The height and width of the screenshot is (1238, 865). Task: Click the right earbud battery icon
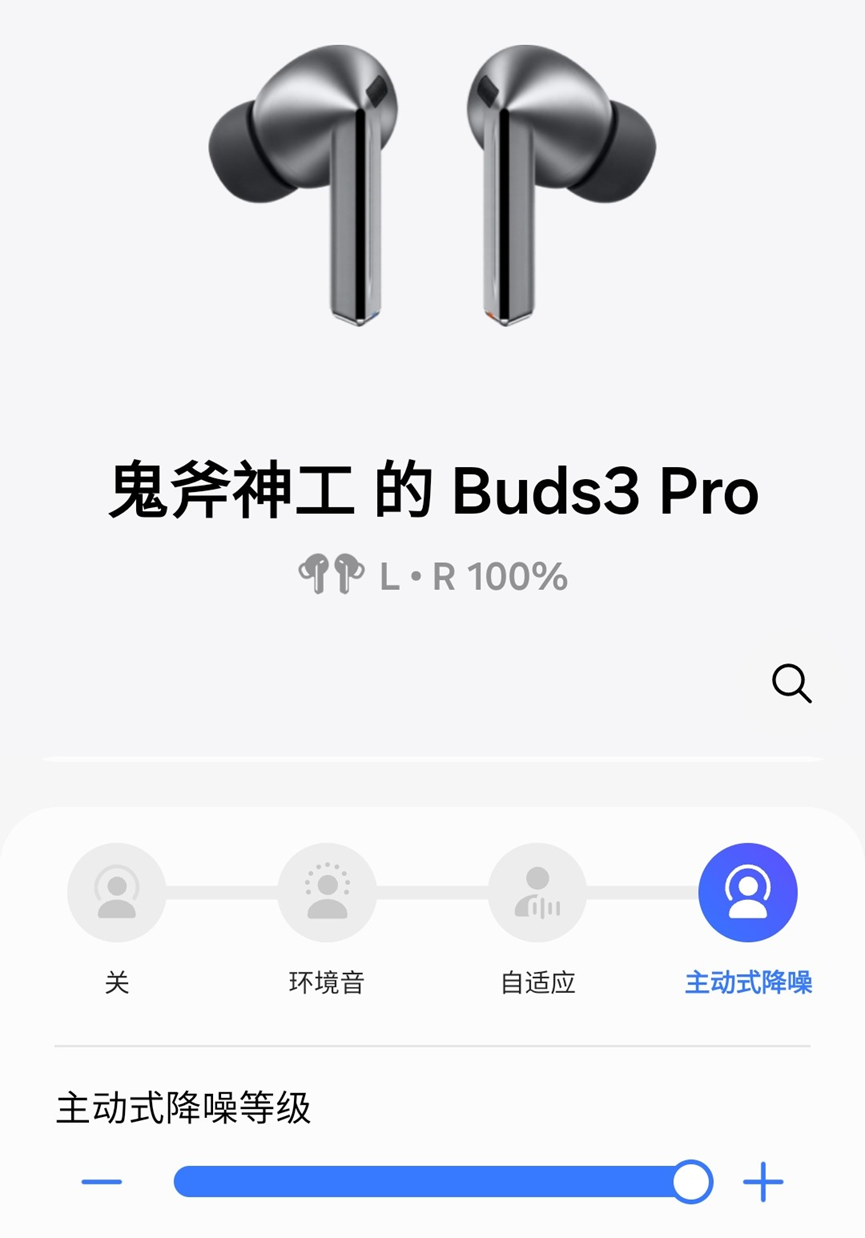(x=348, y=575)
